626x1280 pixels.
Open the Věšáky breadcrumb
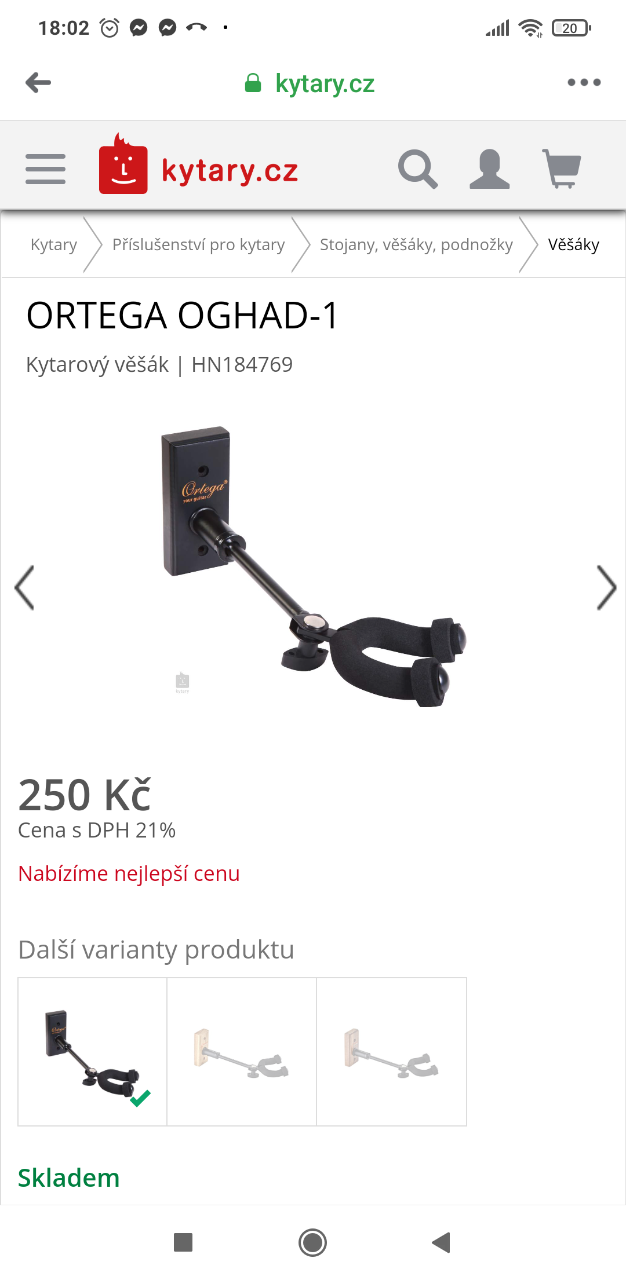[574, 244]
